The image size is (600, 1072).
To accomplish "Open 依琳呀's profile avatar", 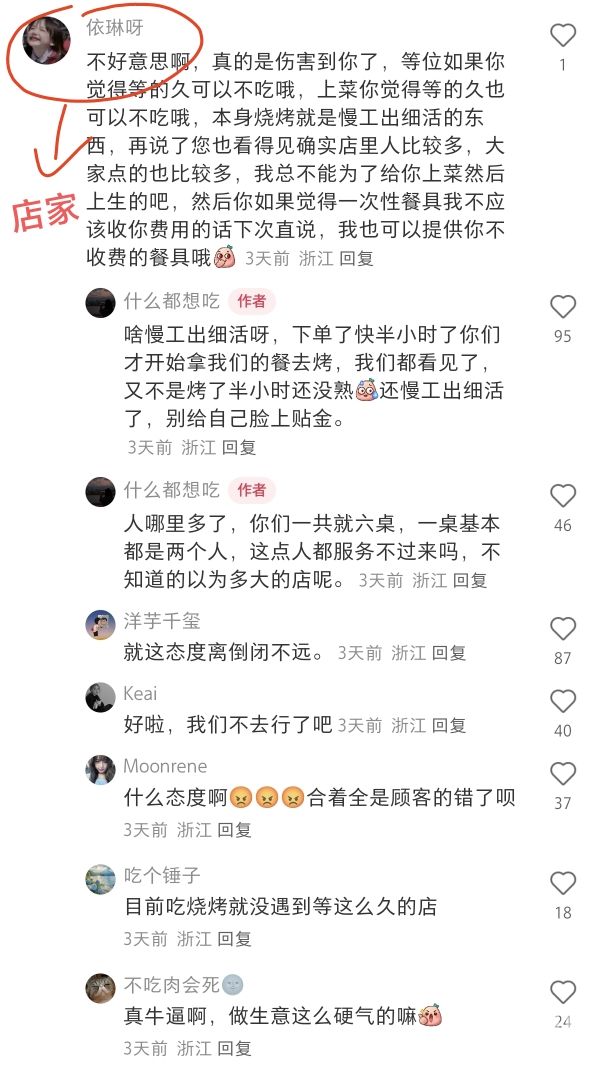I will coord(46,40).
